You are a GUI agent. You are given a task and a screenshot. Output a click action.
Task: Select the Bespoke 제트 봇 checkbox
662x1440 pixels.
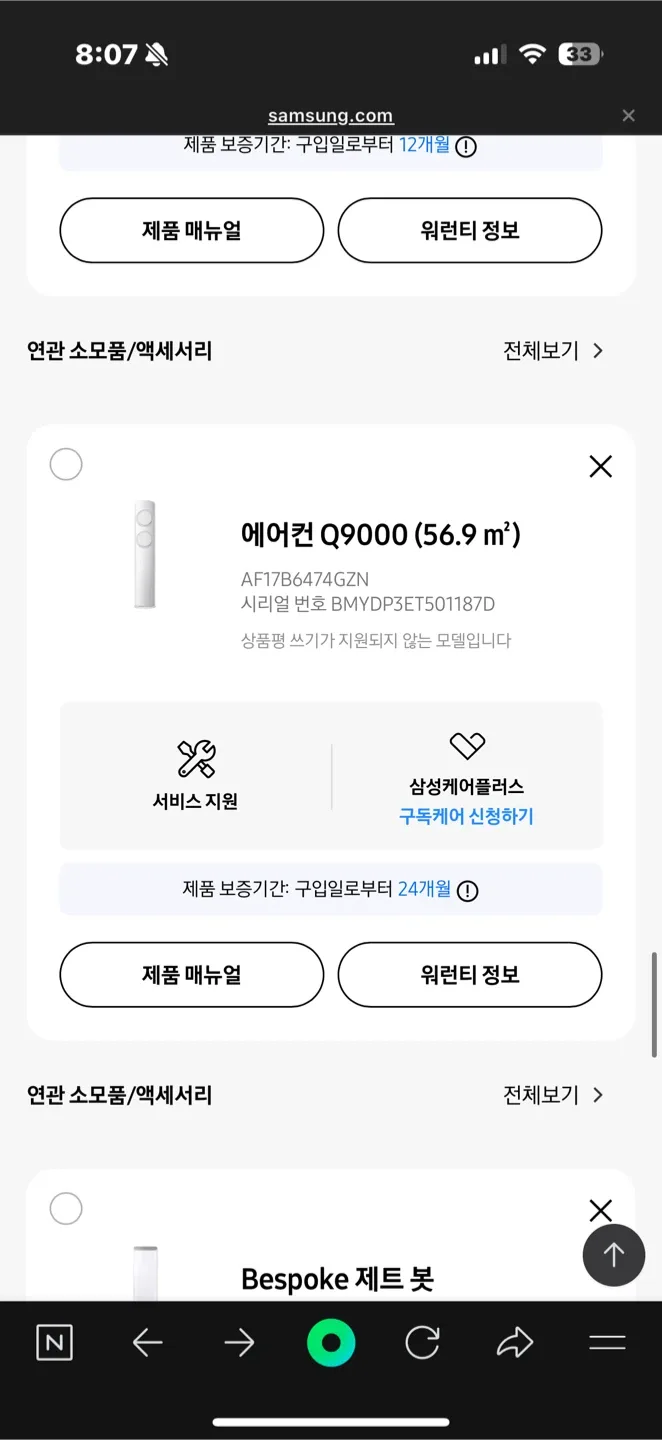(66, 1208)
